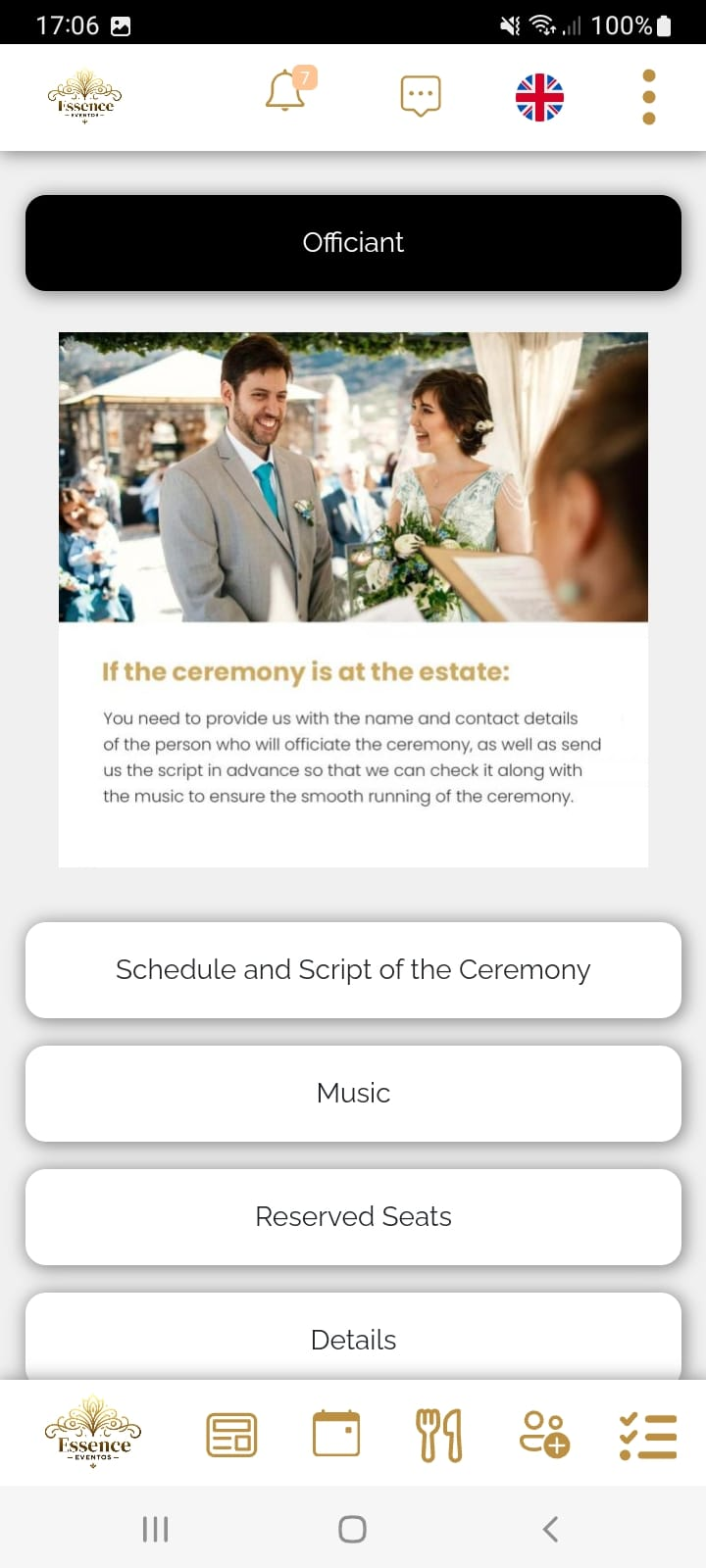
Task: Open the chat messages icon
Action: click(420, 95)
